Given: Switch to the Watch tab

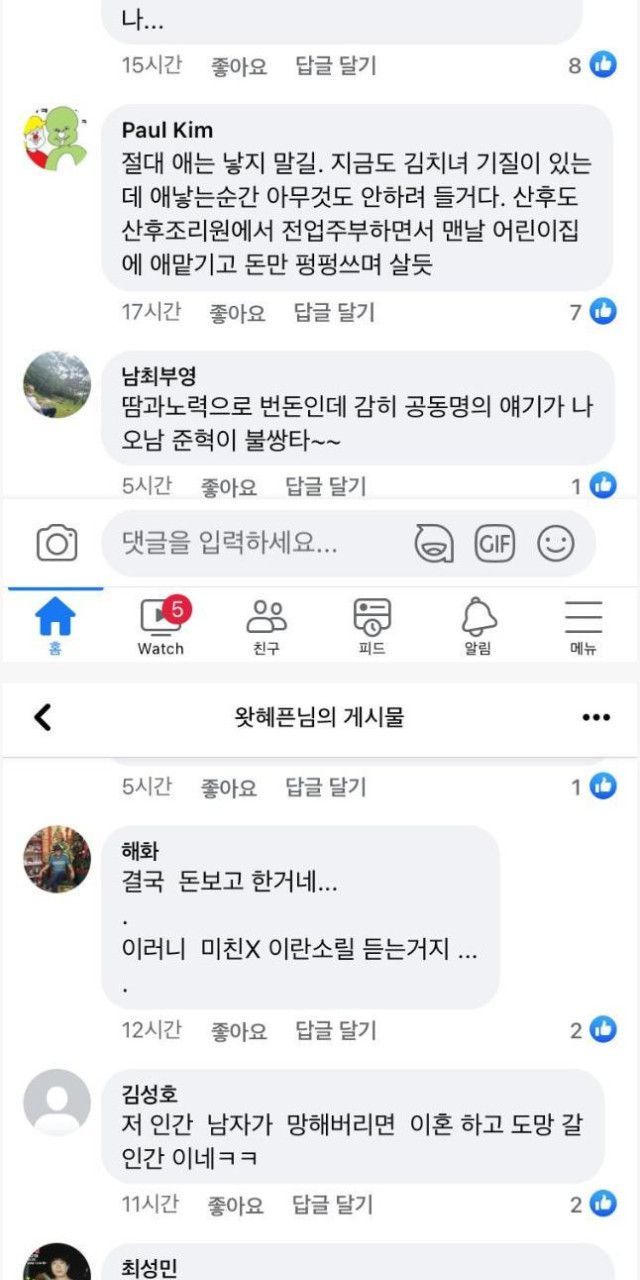Looking at the screenshot, I should tap(161, 626).
